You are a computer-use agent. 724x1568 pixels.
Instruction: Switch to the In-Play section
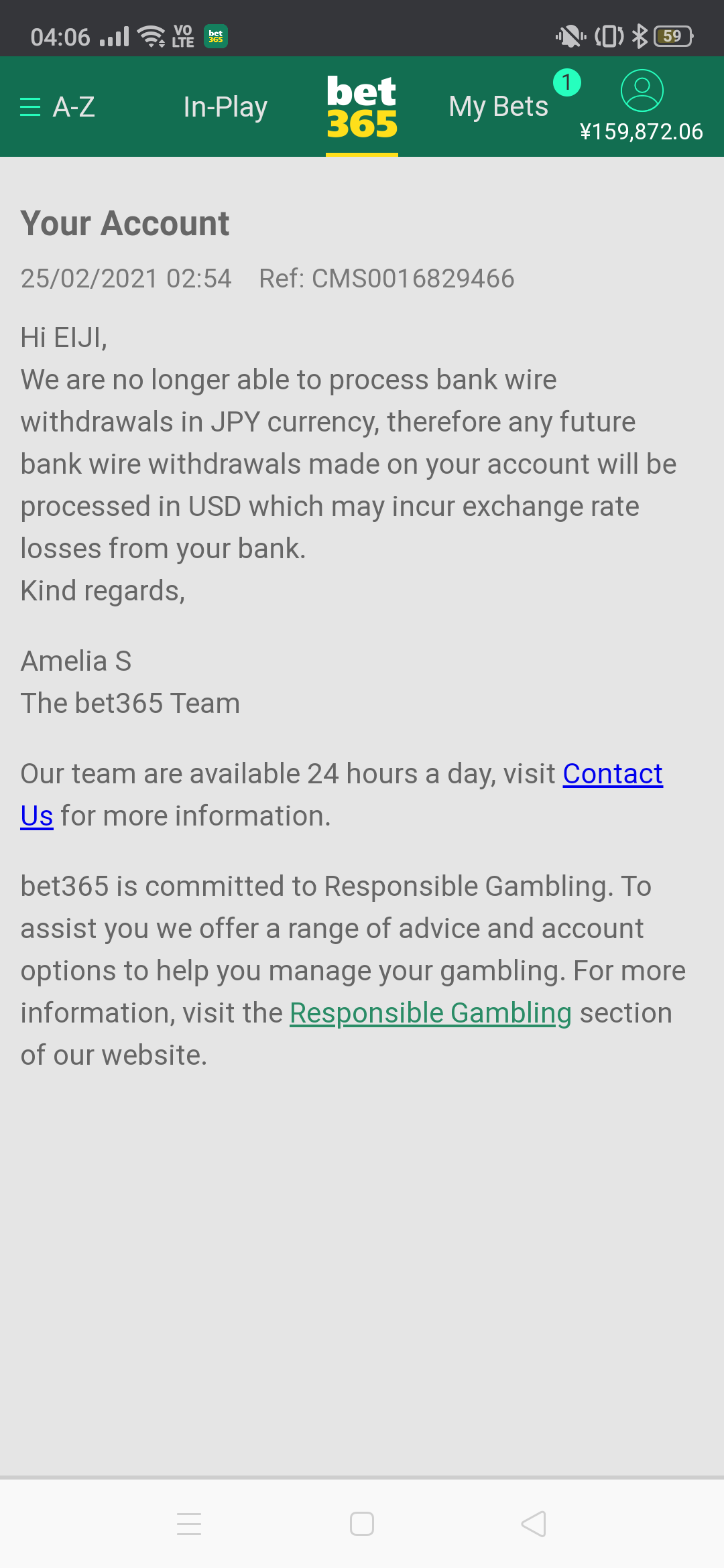point(225,107)
